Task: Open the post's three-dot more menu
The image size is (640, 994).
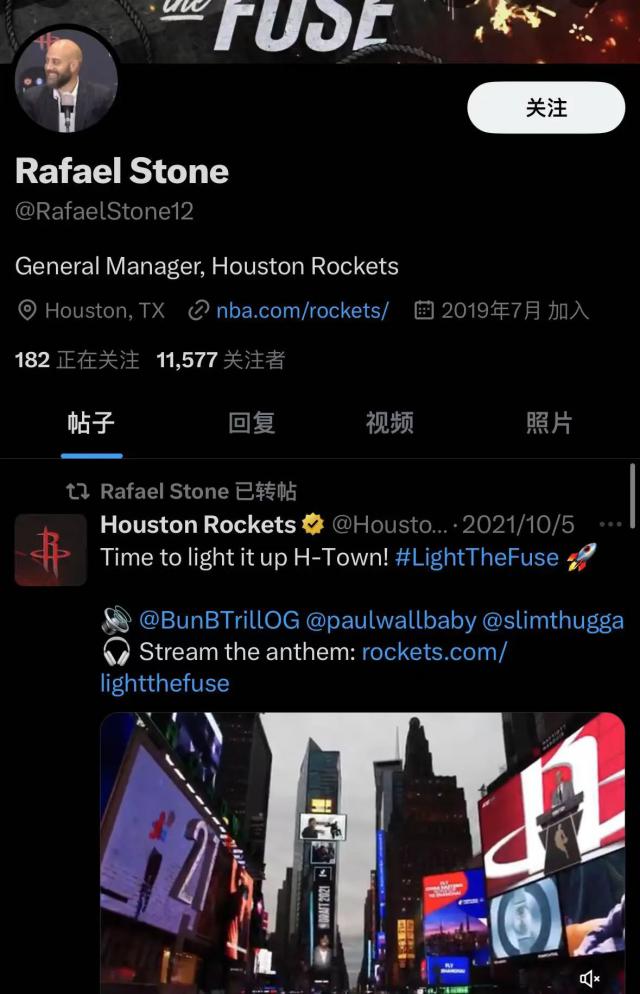Action: coord(609,524)
